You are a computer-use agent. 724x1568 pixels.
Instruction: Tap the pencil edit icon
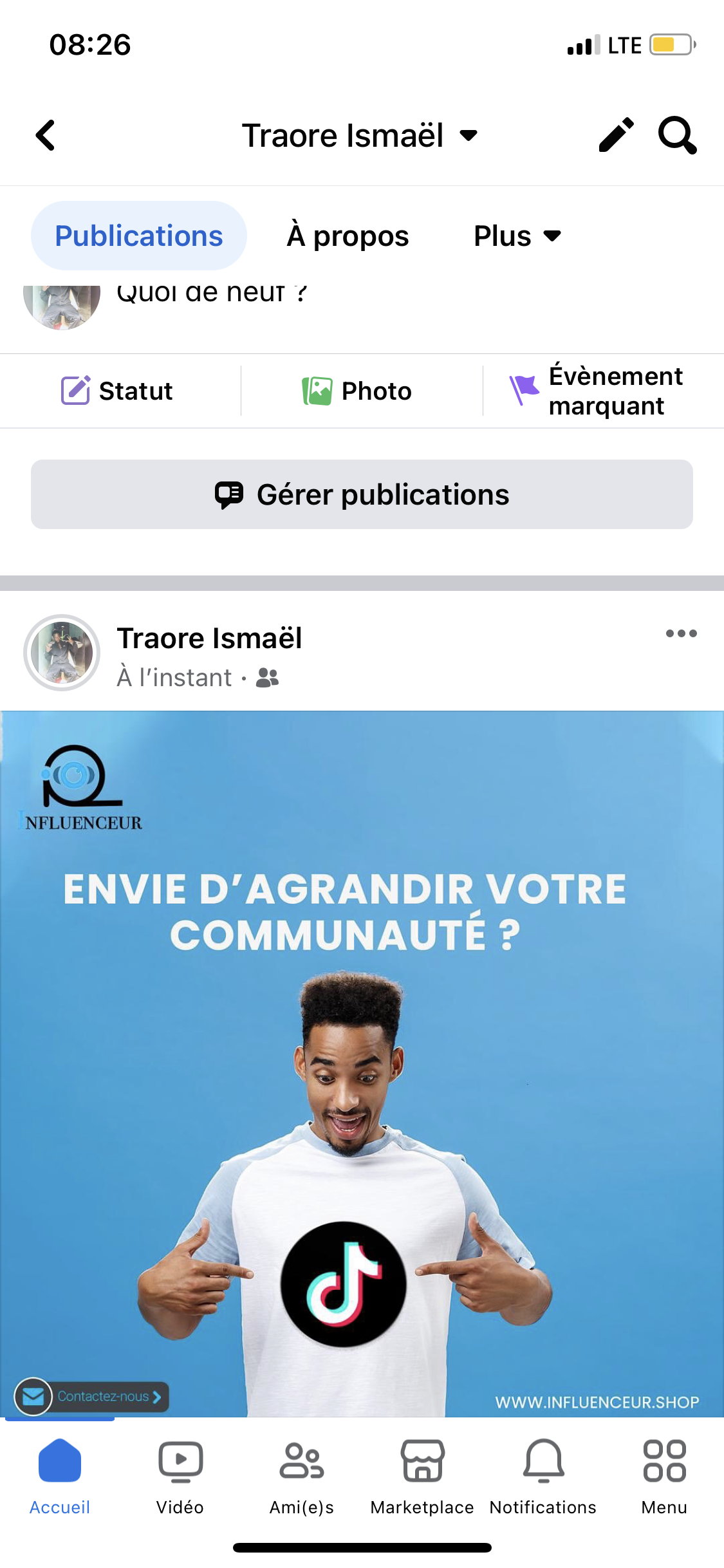point(616,135)
